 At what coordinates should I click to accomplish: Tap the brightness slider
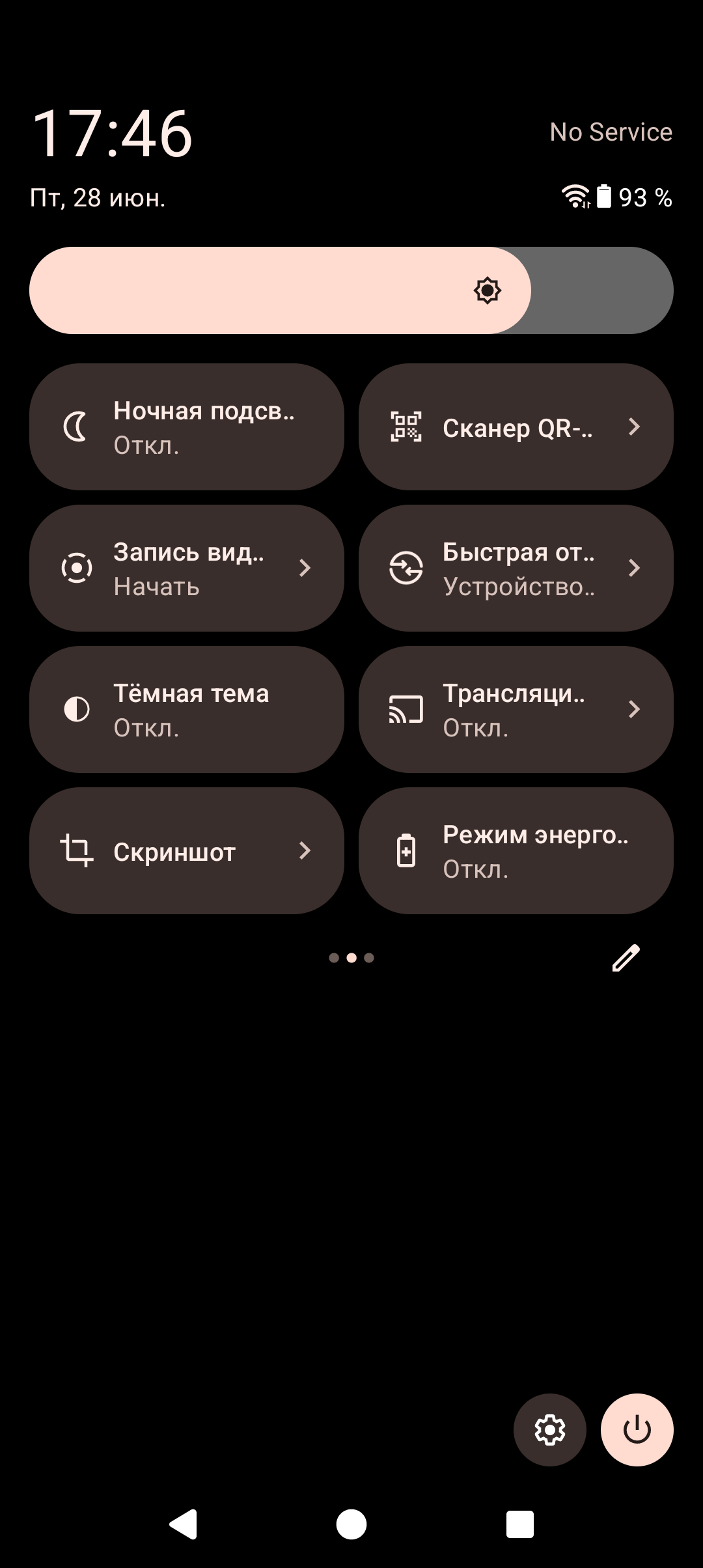click(x=351, y=290)
